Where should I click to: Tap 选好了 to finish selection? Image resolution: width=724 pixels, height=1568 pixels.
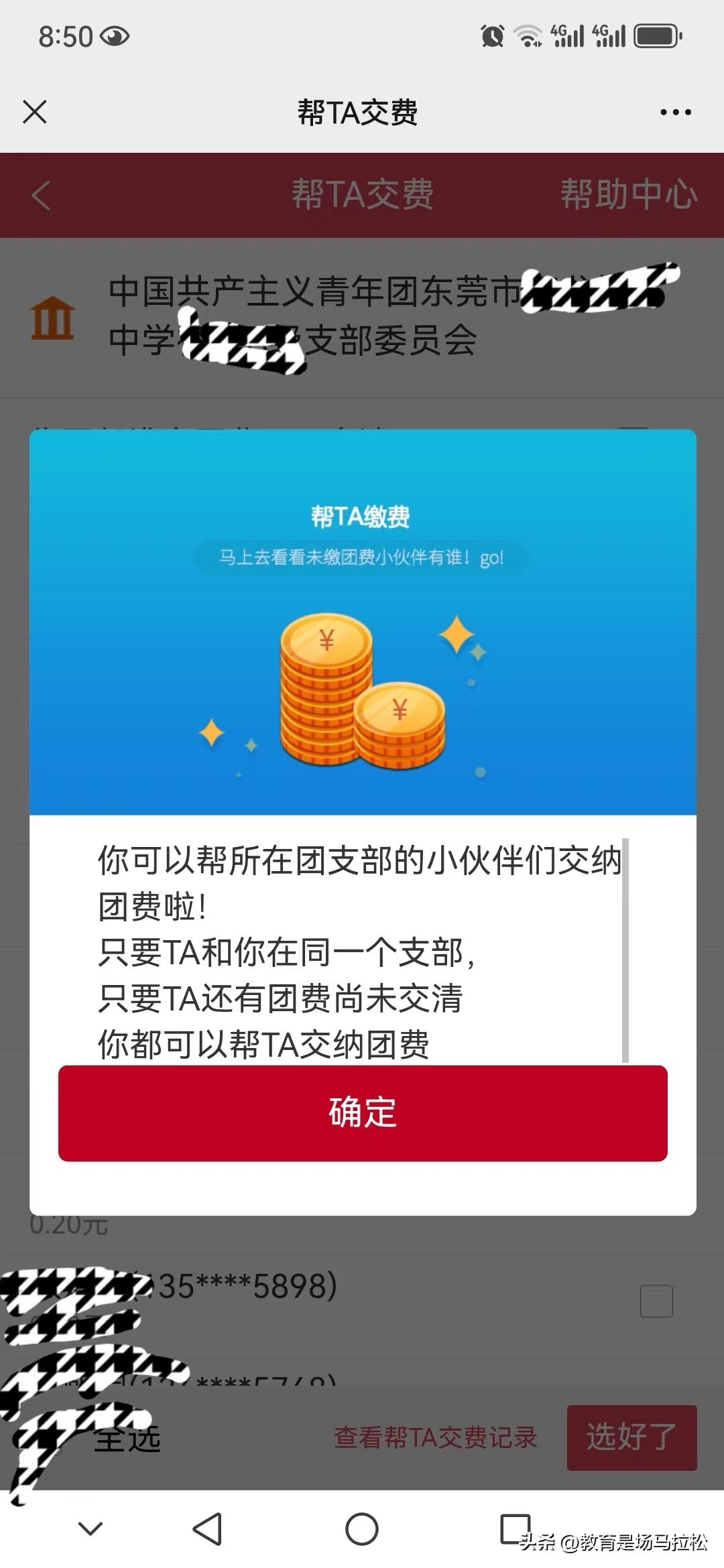pos(631,1437)
